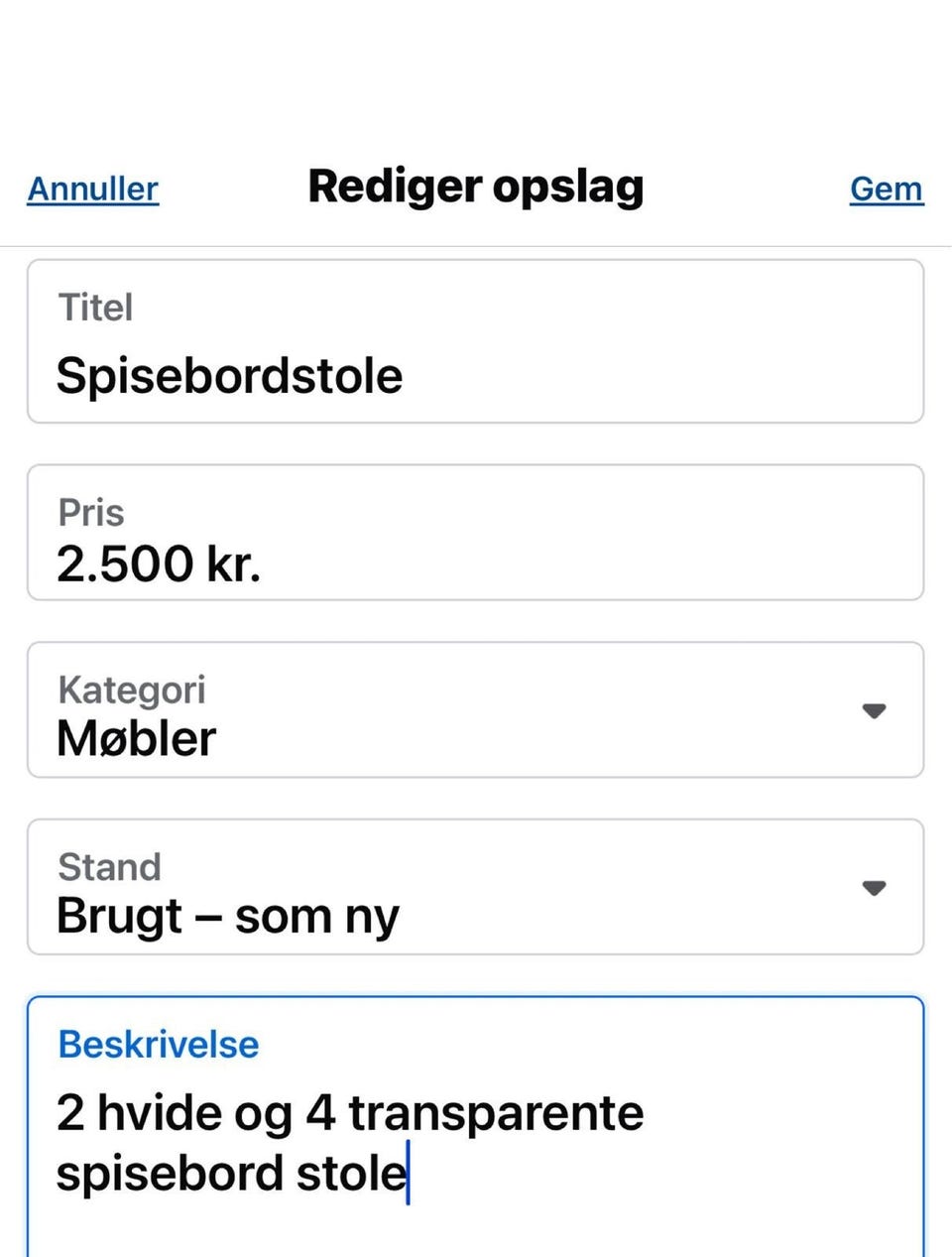The height and width of the screenshot is (1257, 952).
Task: Click the Spisebordstole title text
Action: (229, 376)
